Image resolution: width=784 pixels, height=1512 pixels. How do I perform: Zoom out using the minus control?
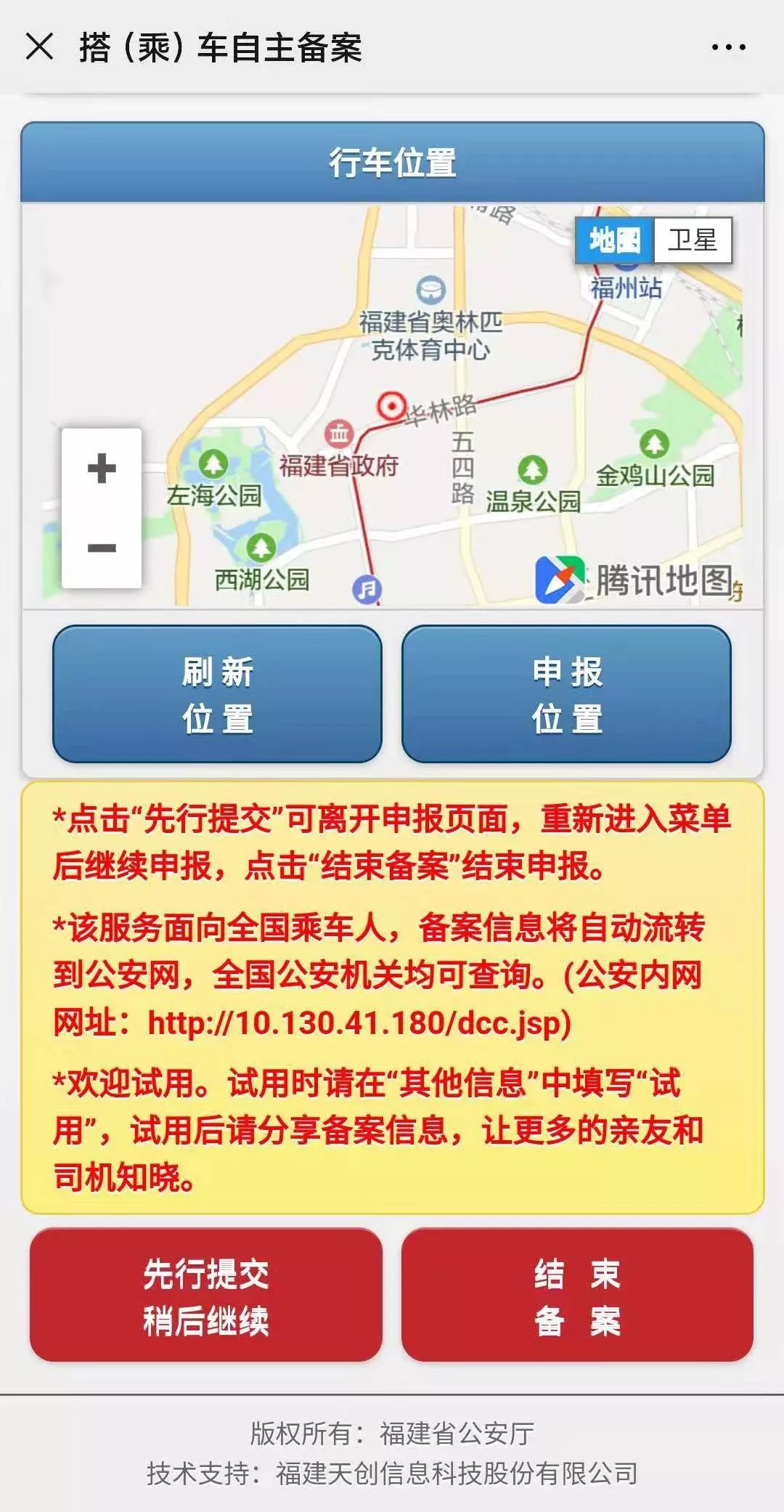click(x=100, y=550)
